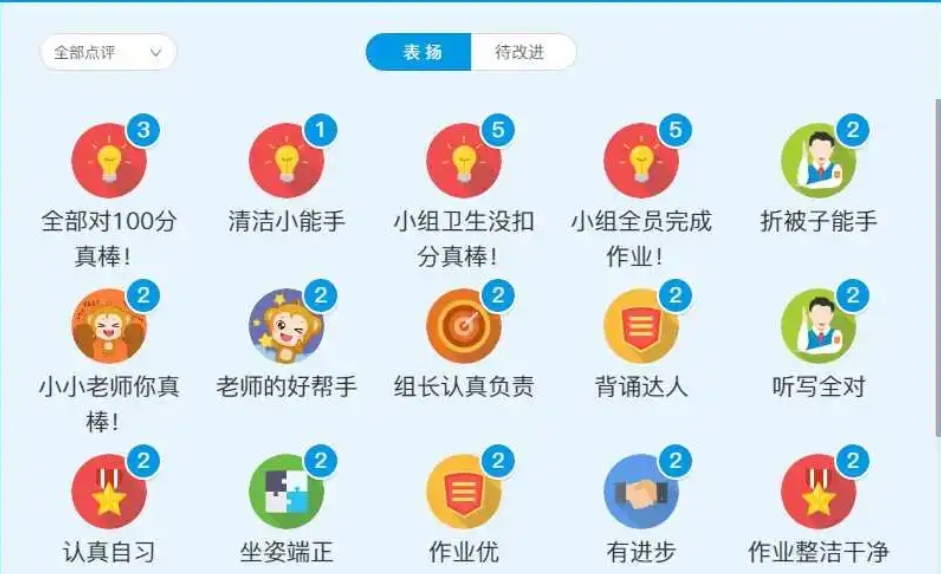This screenshot has width=941, height=574.
Task: Select the 作业整洁干净 badge
Action: coord(818,492)
